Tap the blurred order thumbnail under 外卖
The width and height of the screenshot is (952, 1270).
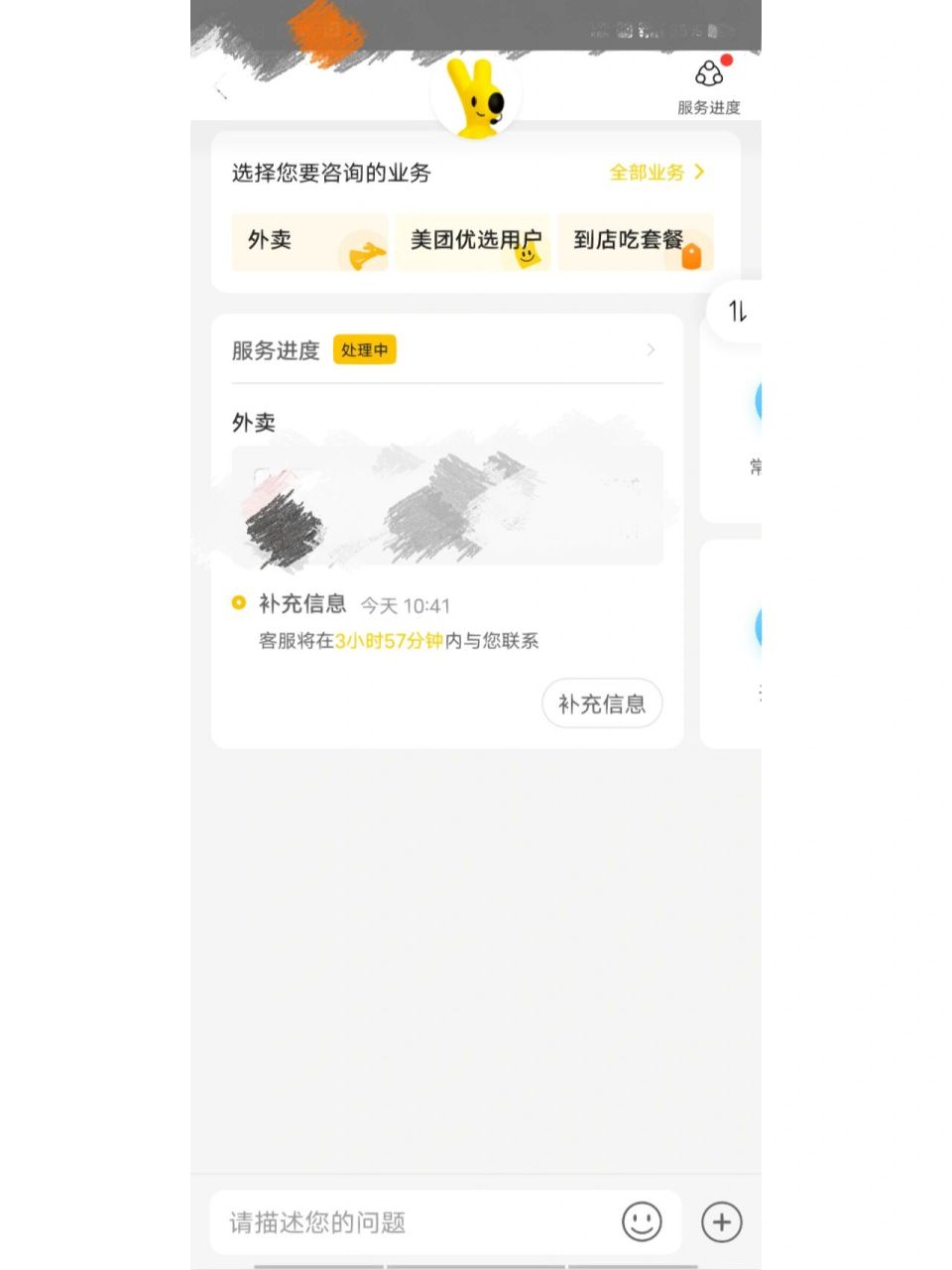point(446,504)
